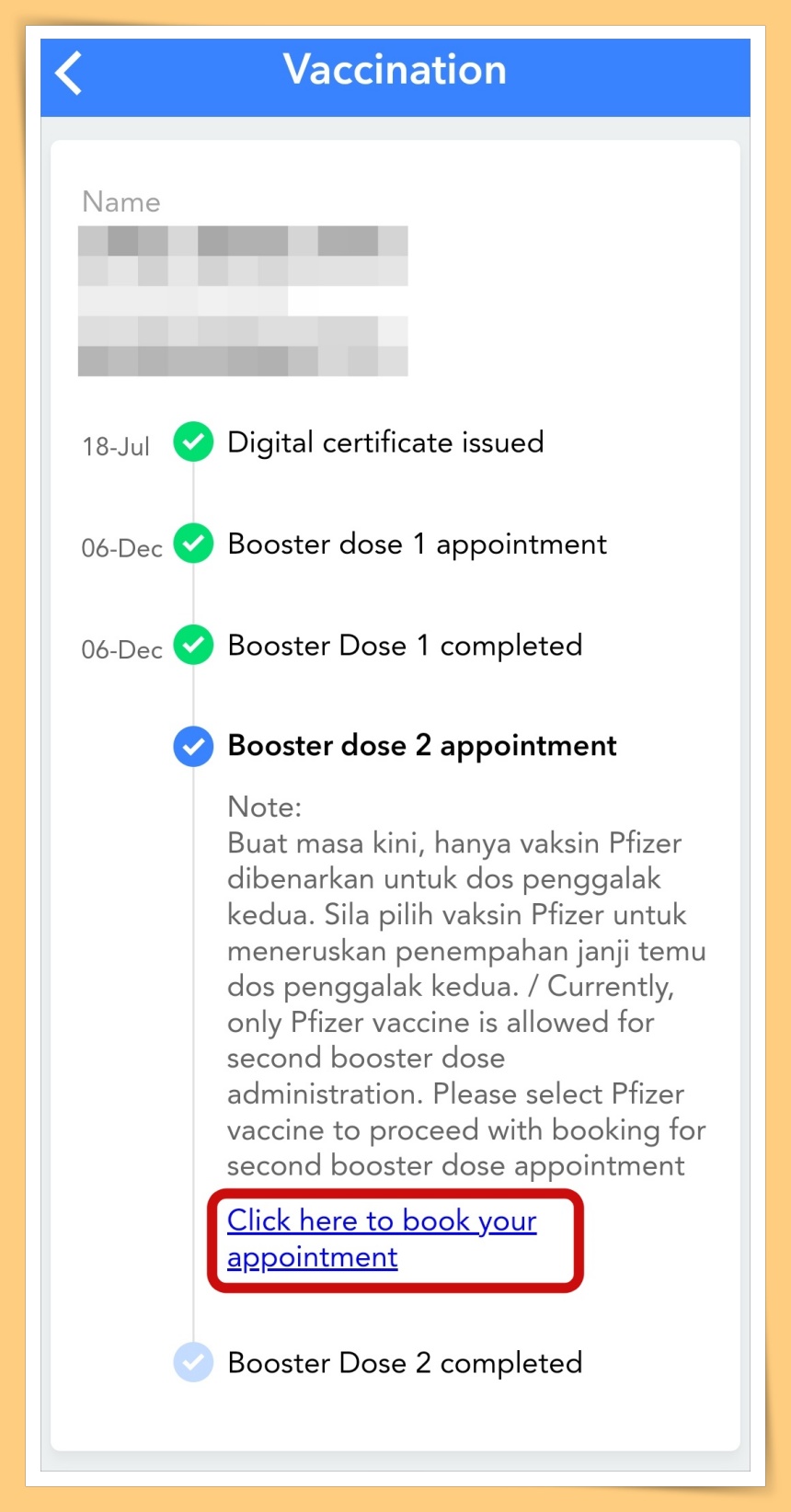
Task: Go back from Vaccination screen
Action: click(x=70, y=73)
